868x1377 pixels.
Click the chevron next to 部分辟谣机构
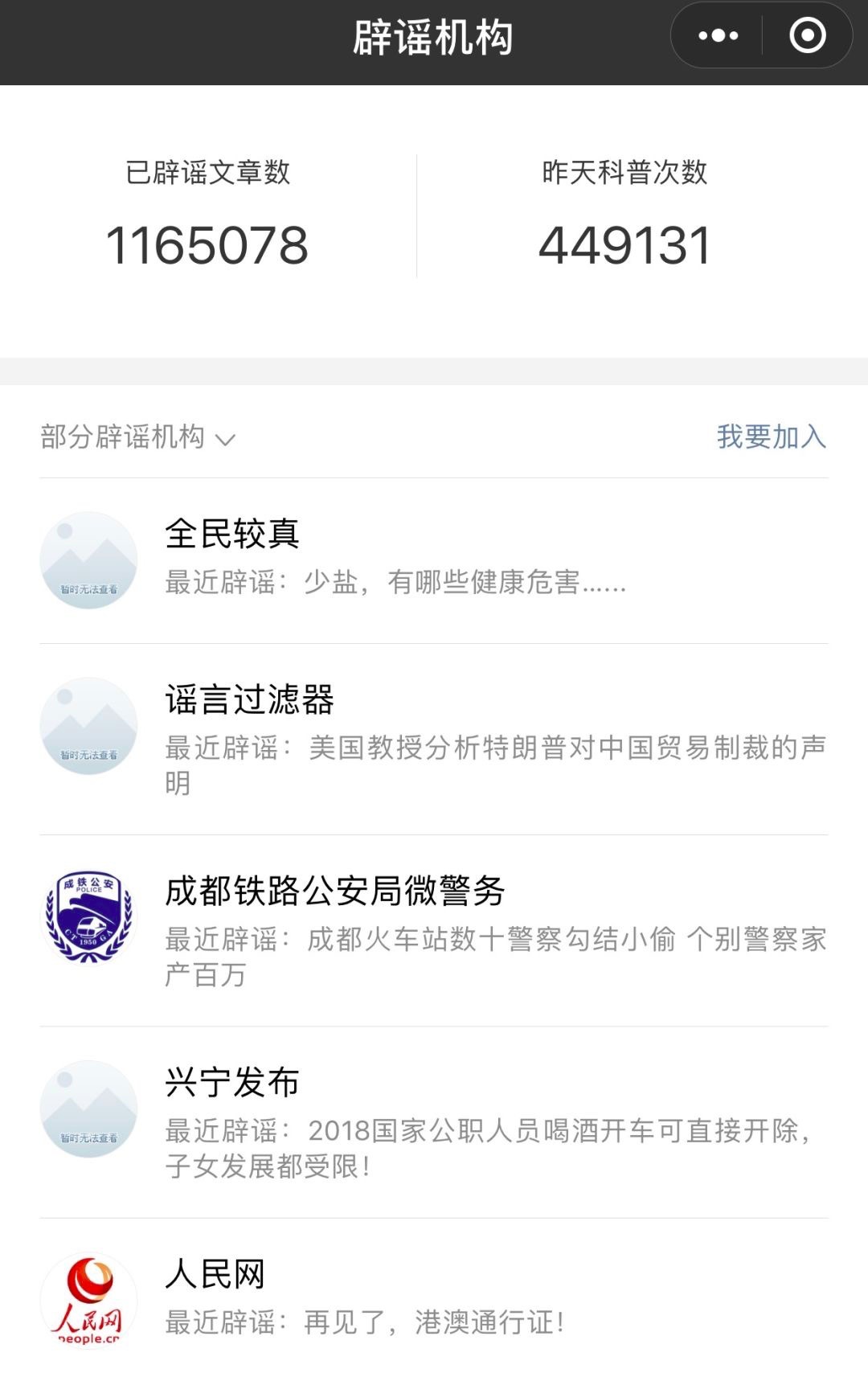(x=227, y=441)
